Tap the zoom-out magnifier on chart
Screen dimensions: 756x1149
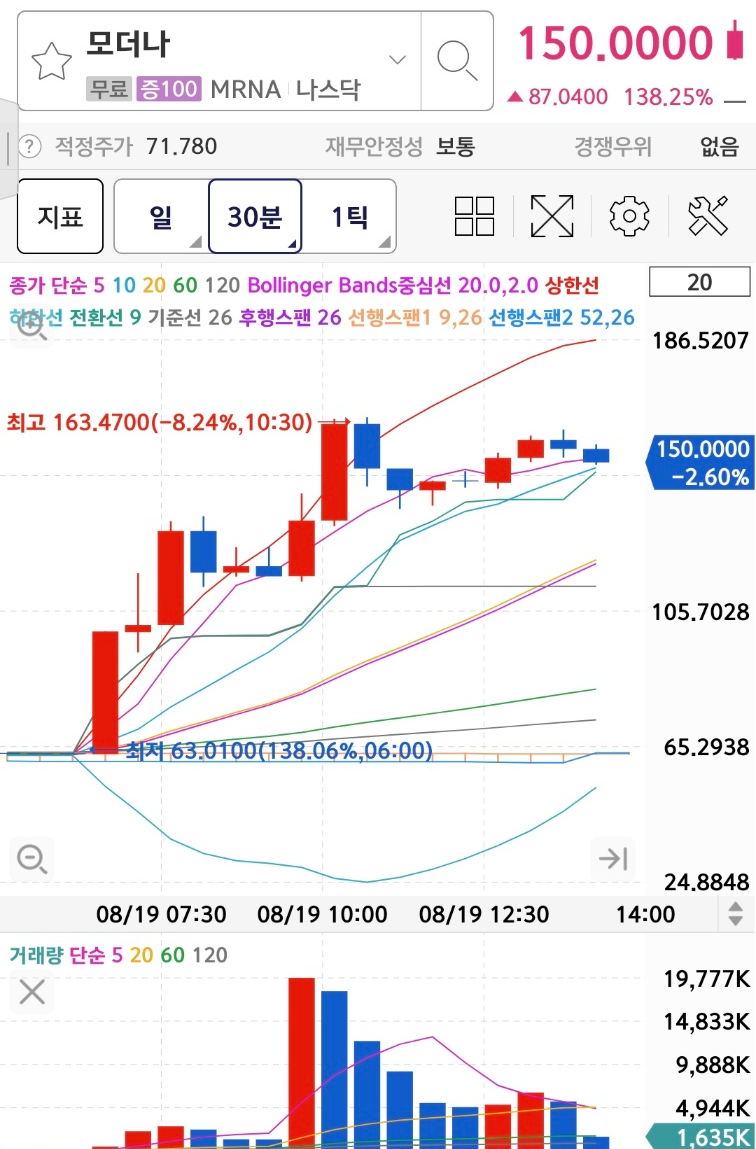(x=32, y=857)
